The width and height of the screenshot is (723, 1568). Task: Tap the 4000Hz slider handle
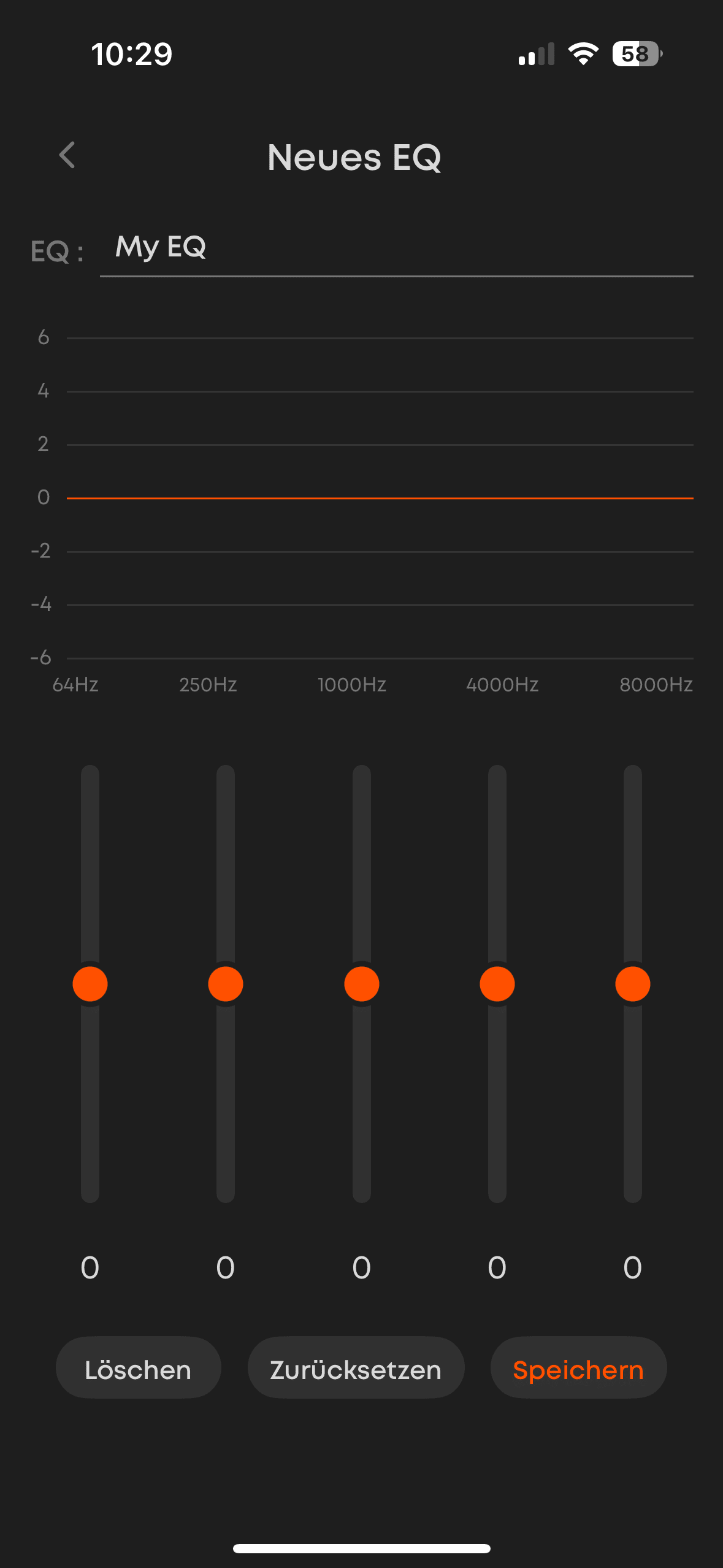click(497, 984)
